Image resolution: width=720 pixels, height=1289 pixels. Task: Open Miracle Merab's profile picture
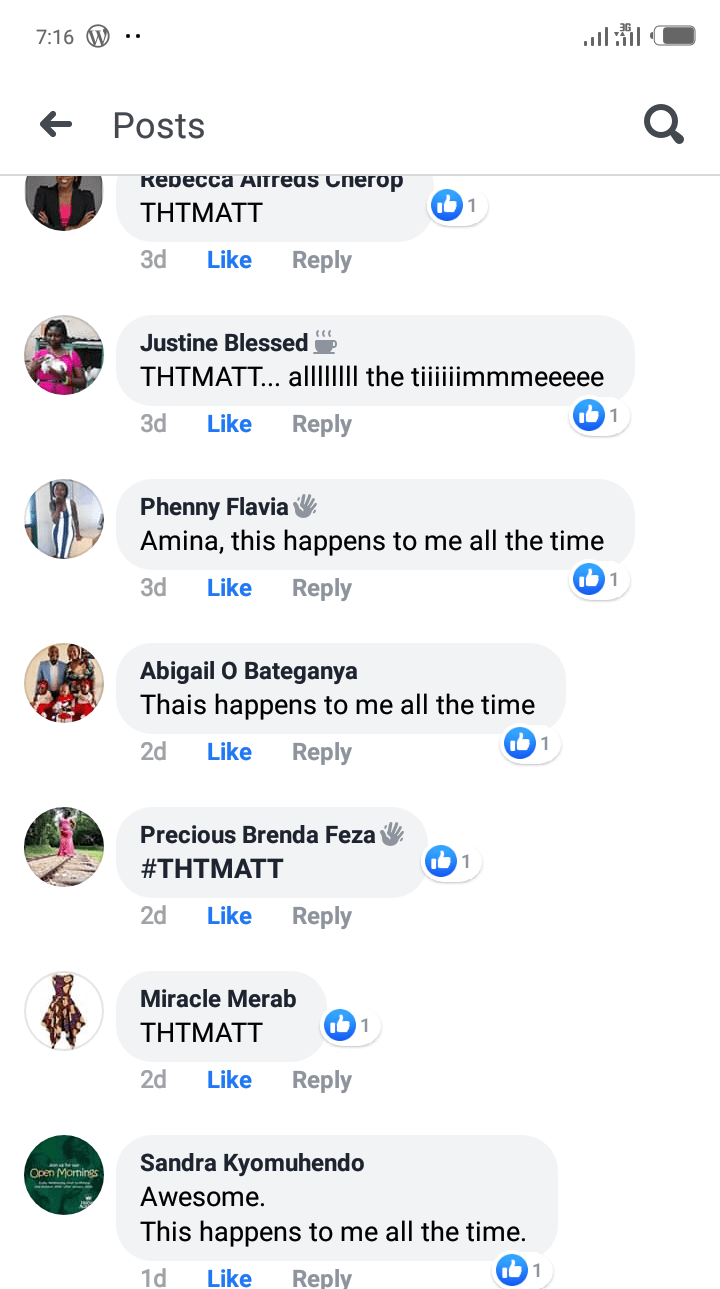click(x=64, y=1011)
